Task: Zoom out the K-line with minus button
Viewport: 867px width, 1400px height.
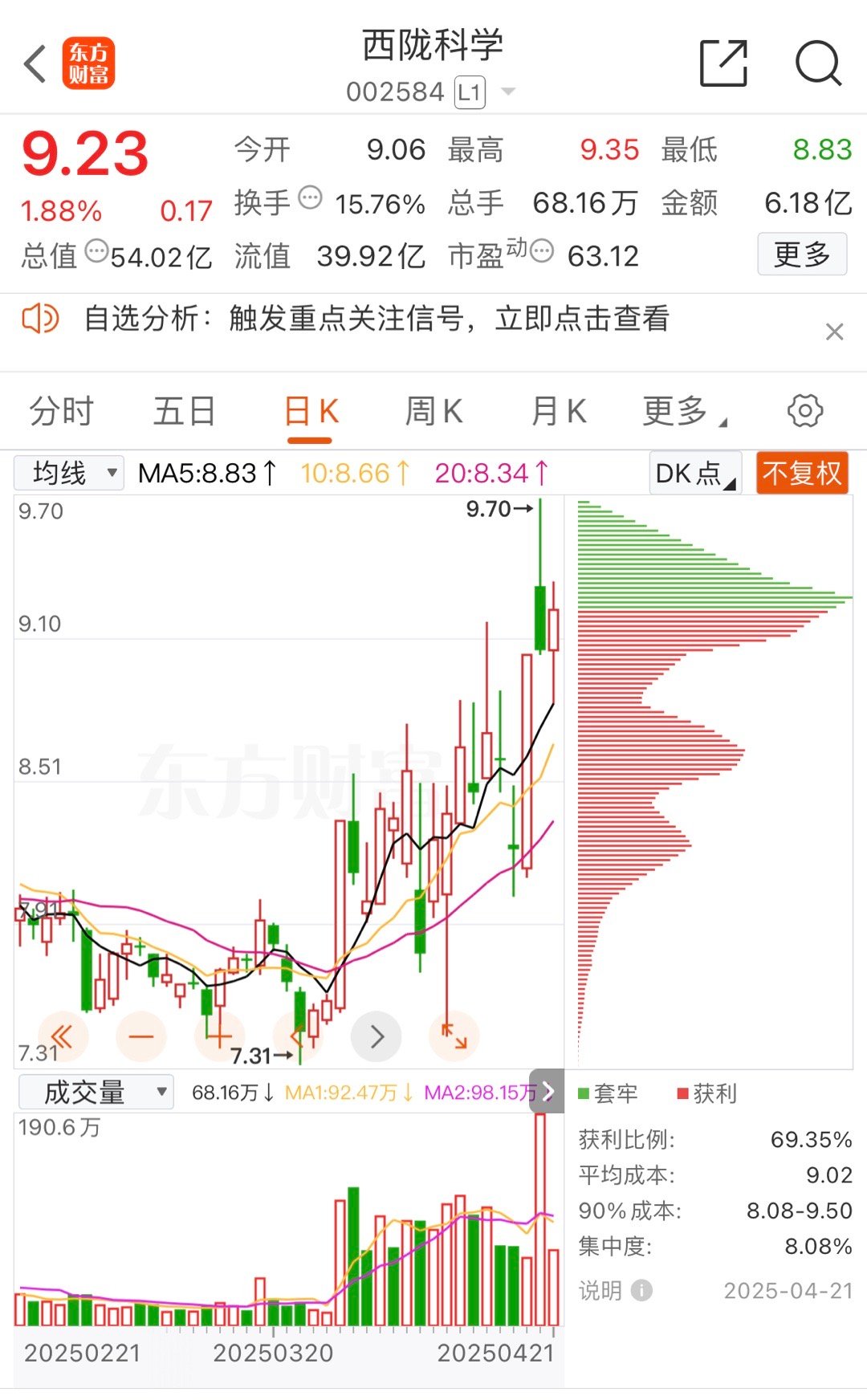Action: 141,1036
